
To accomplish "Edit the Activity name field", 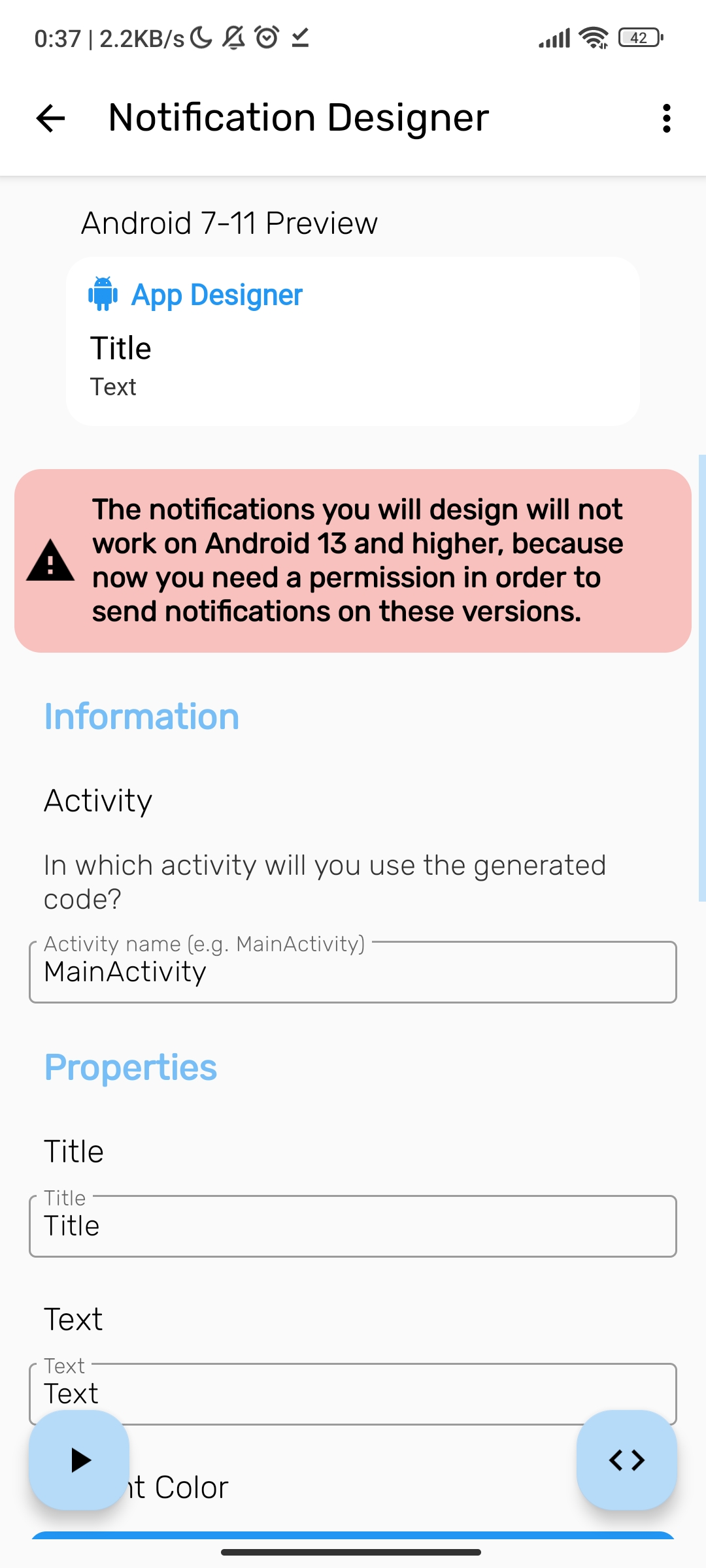I will (353, 972).
